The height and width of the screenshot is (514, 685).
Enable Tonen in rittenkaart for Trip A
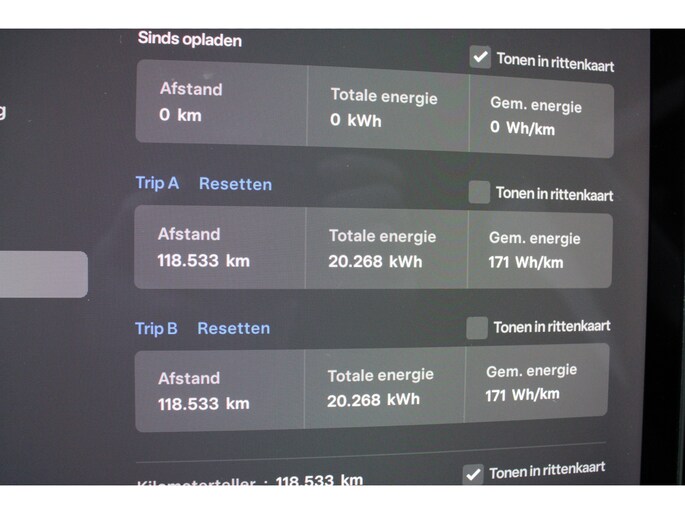[479, 192]
